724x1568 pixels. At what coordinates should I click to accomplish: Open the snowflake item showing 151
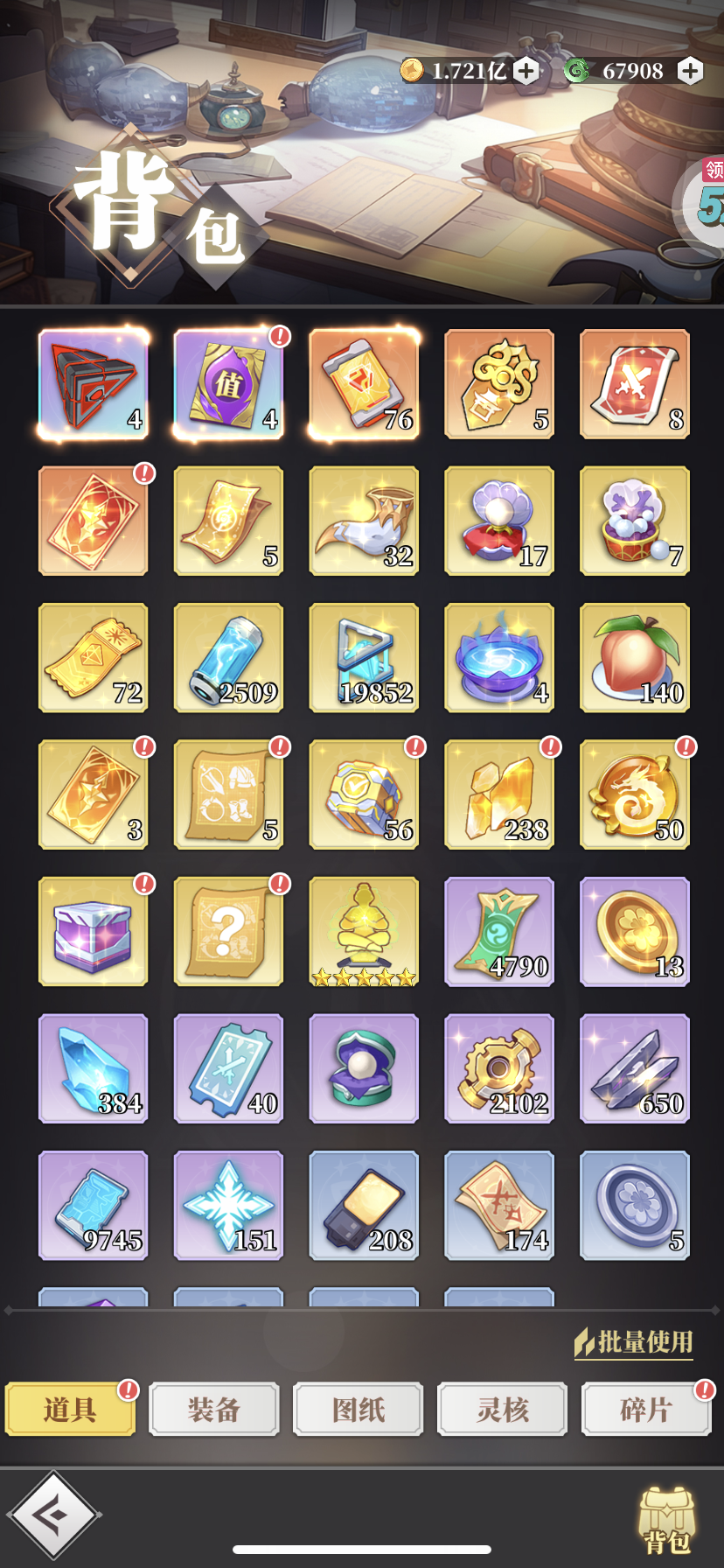click(228, 1205)
